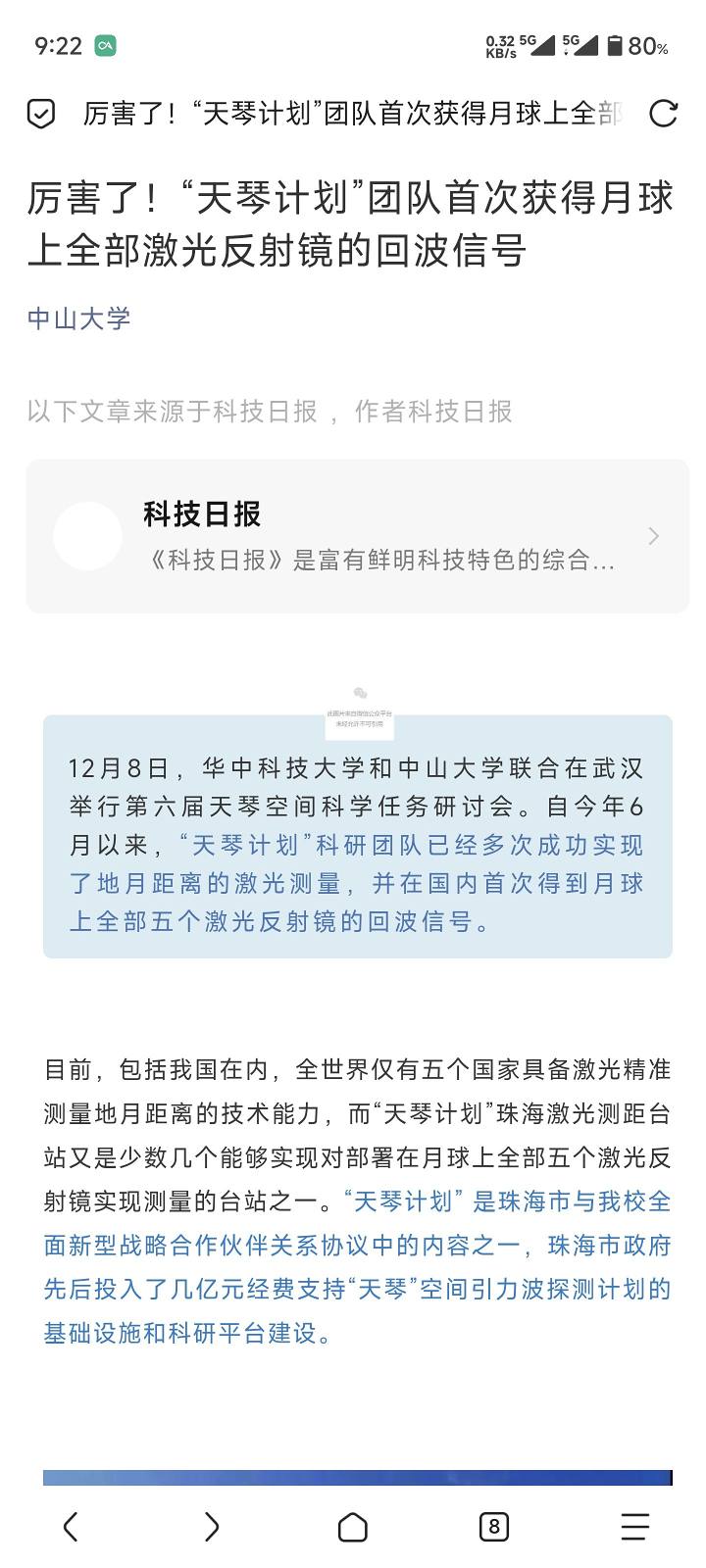Open the browser hamburger menu
Image resolution: width=706 pixels, height=1568 pixels.
pyautogui.click(x=634, y=1526)
